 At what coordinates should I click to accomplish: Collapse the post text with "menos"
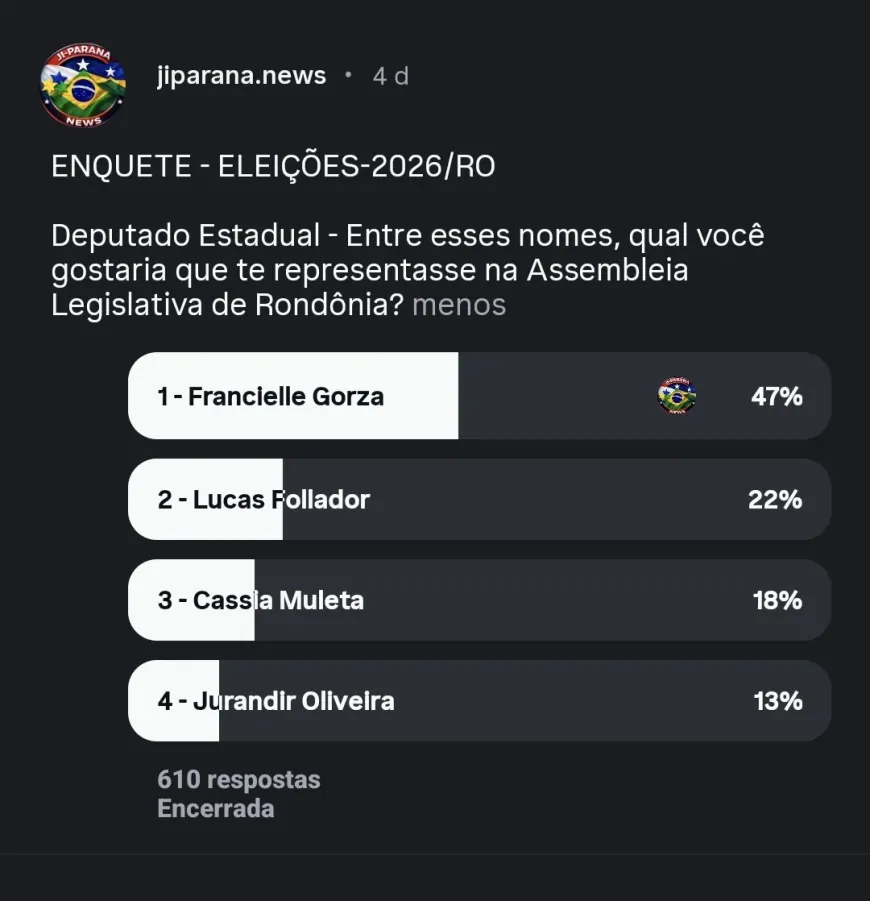coord(459,304)
